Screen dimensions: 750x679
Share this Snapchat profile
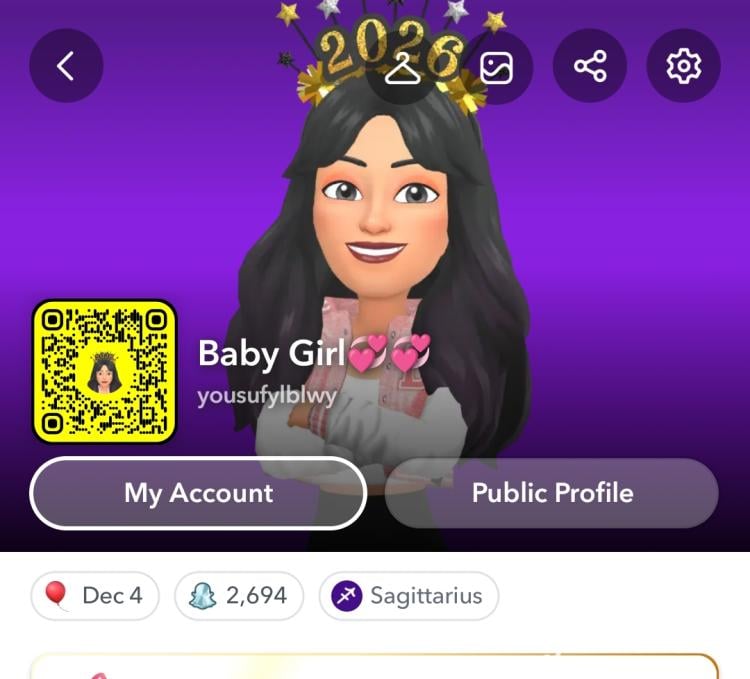(590, 66)
